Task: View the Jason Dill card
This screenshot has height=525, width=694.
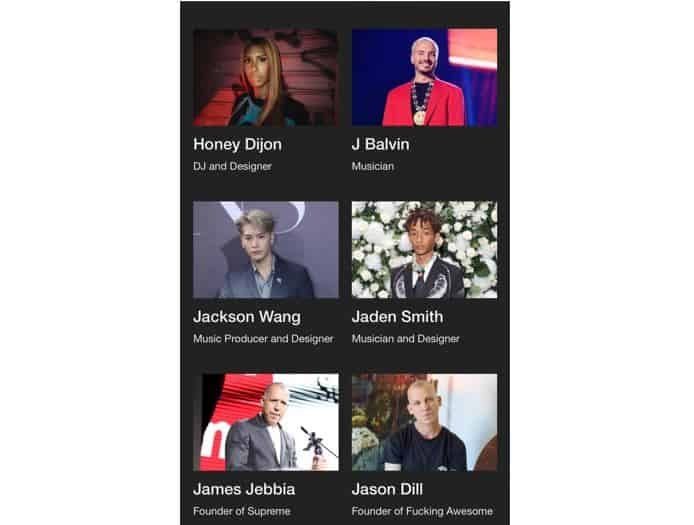Action: pyautogui.click(x=424, y=422)
